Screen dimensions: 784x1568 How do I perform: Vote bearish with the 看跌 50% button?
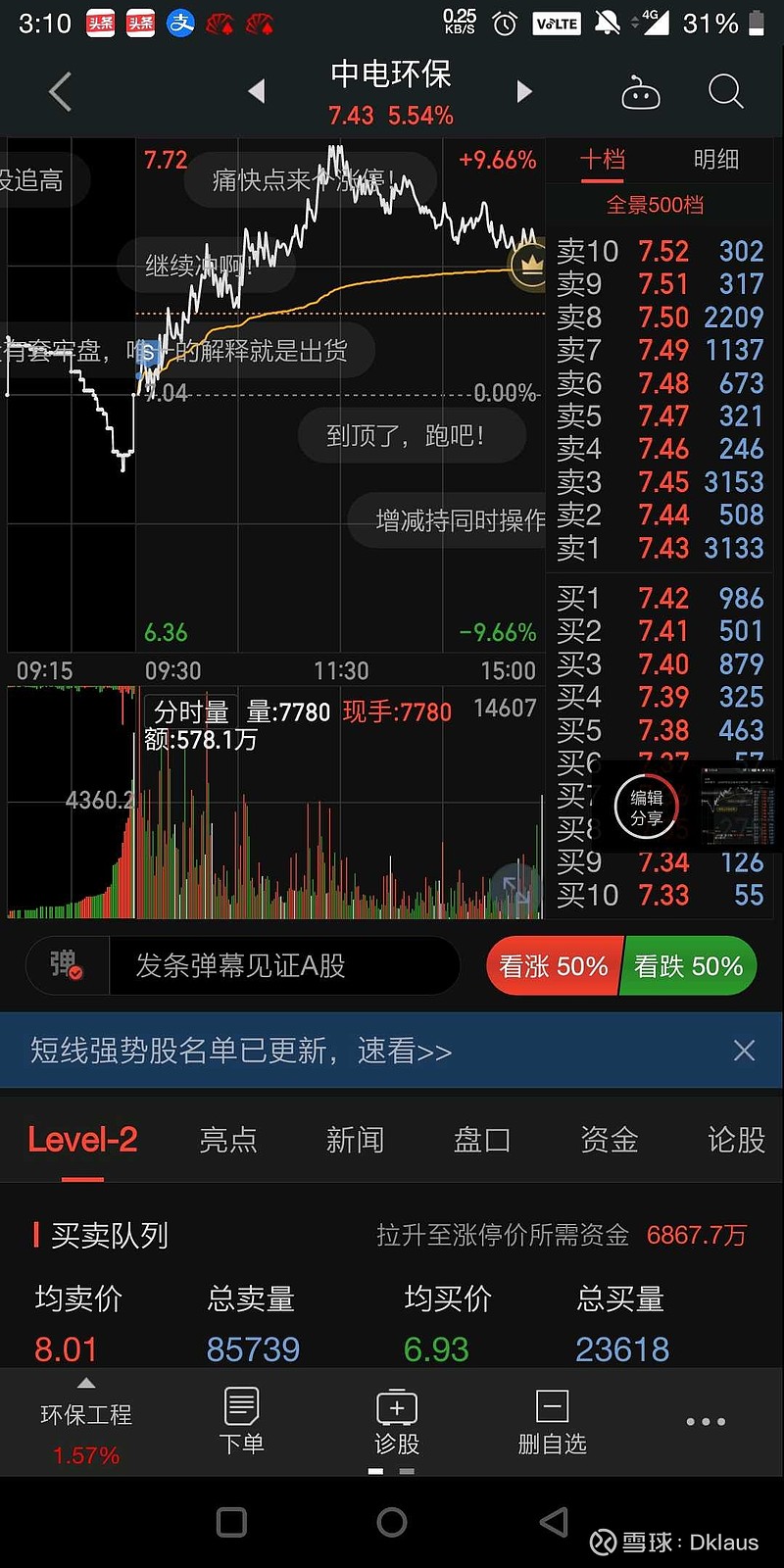pos(688,965)
